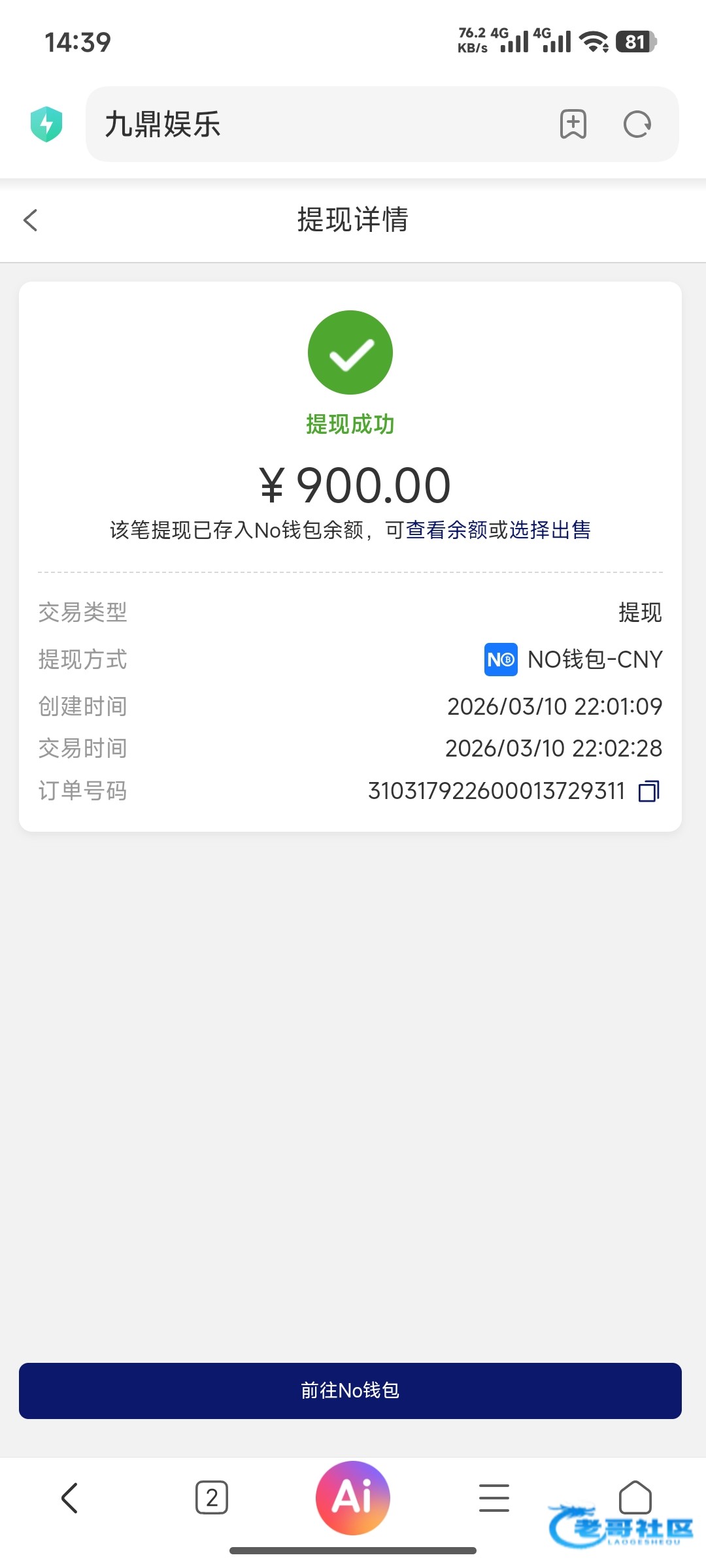Navigate back using the browser's bottom arrow
The height and width of the screenshot is (1568, 706).
69,1497
